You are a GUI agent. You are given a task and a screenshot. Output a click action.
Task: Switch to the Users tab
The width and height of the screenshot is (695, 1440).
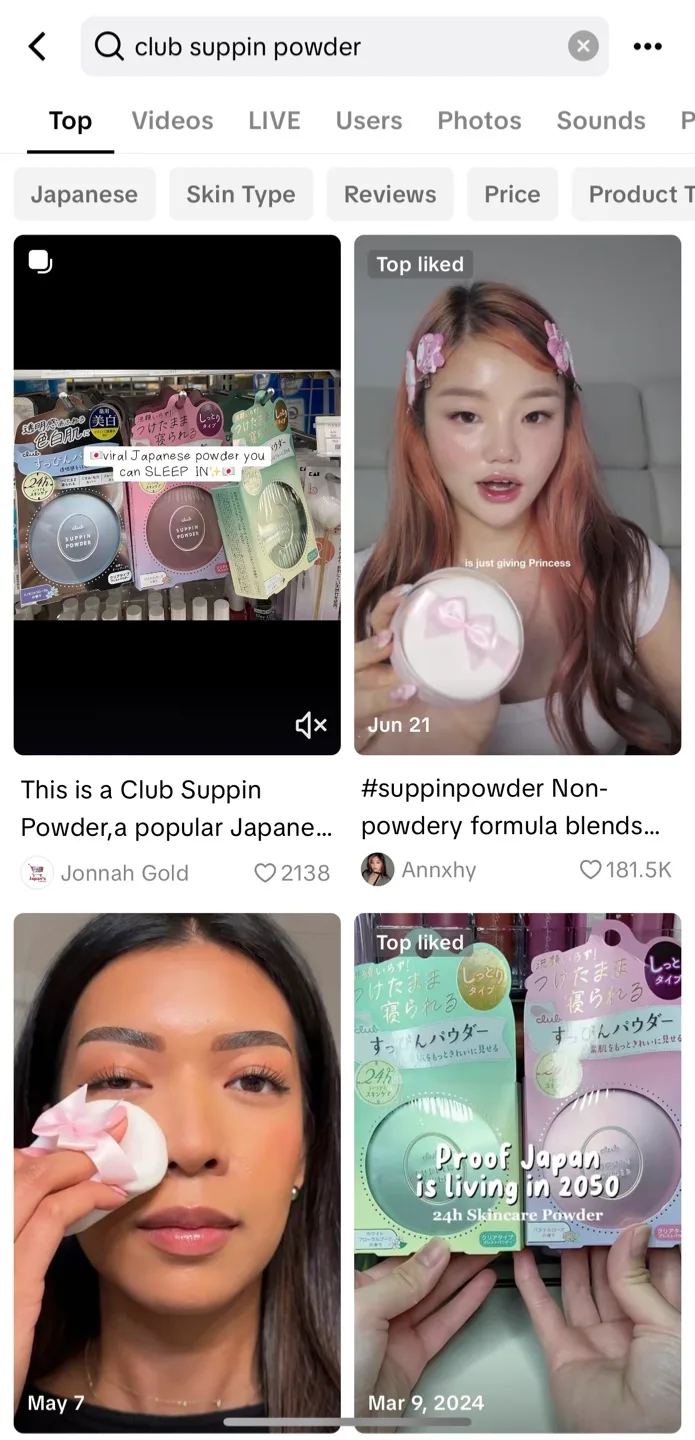tap(368, 121)
